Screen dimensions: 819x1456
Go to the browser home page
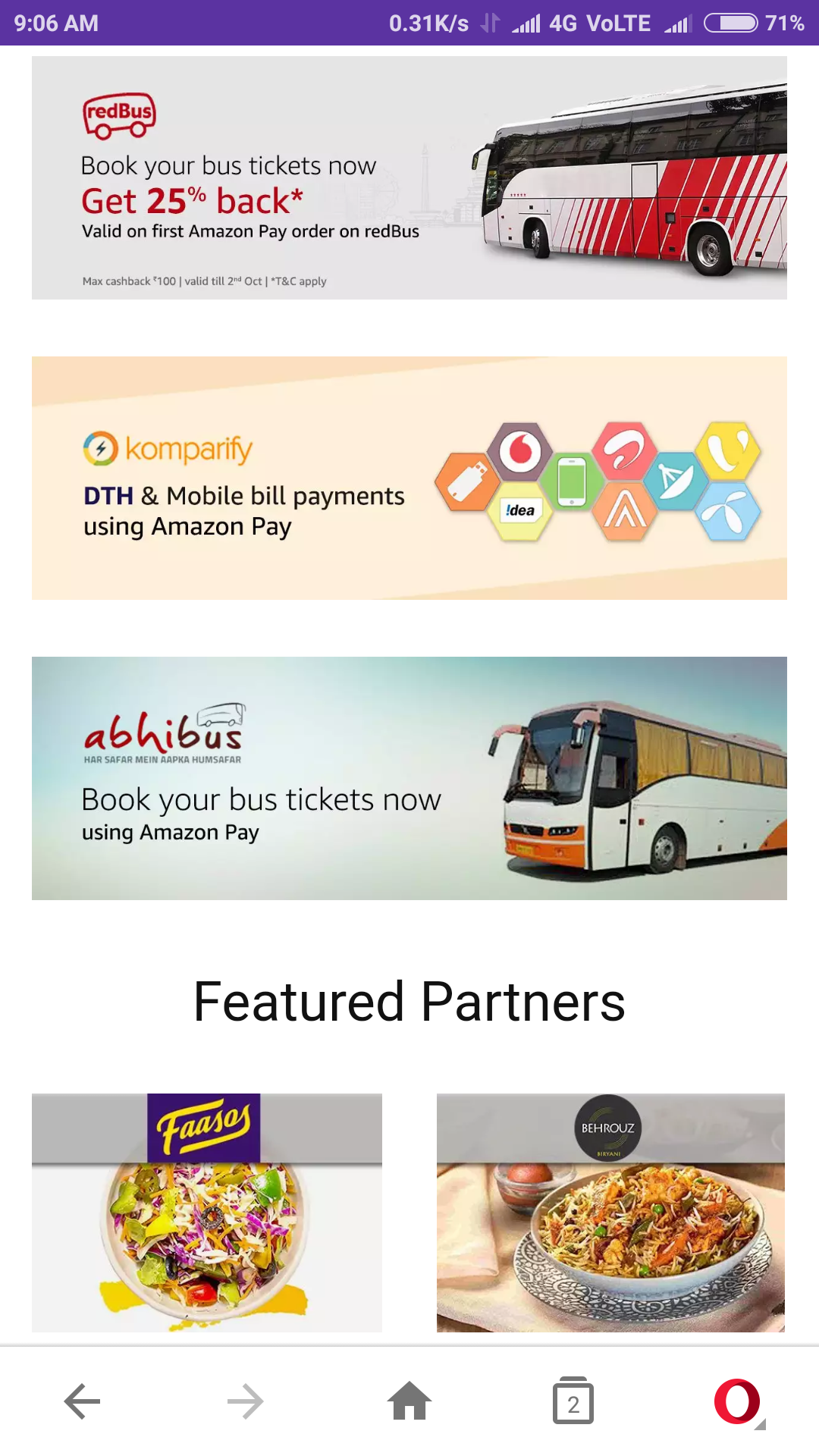[409, 1401]
